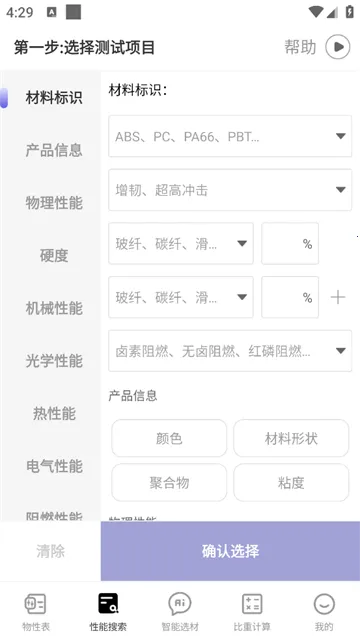The height and width of the screenshot is (640, 360).
Task: Confirm with 确认选择 button
Action: tap(230, 551)
